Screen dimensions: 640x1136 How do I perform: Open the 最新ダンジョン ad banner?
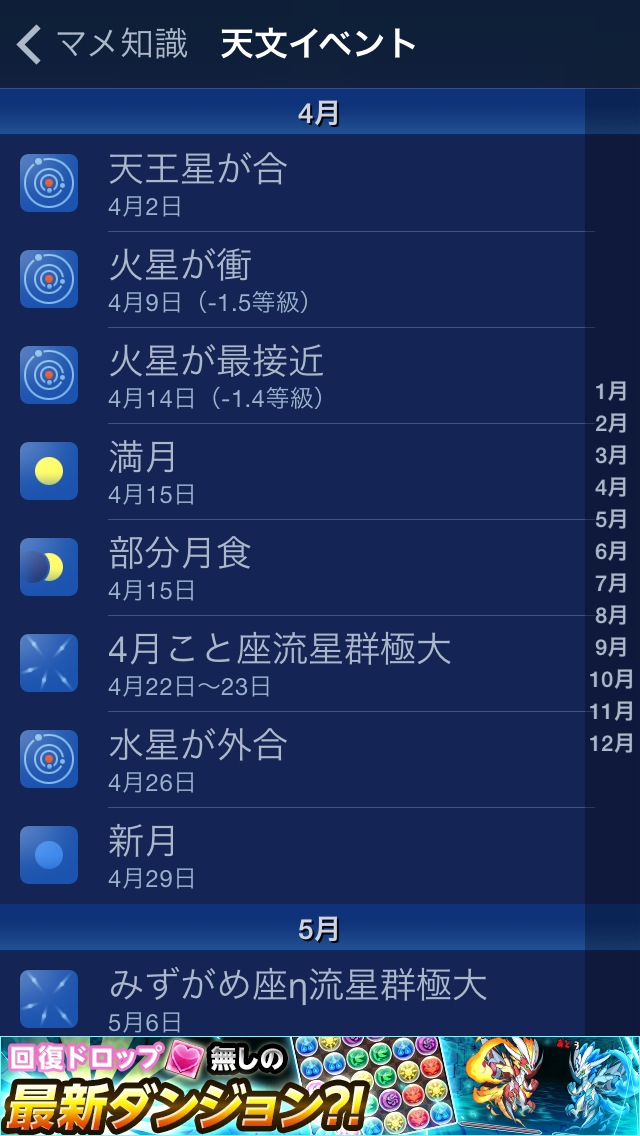pos(320,1085)
